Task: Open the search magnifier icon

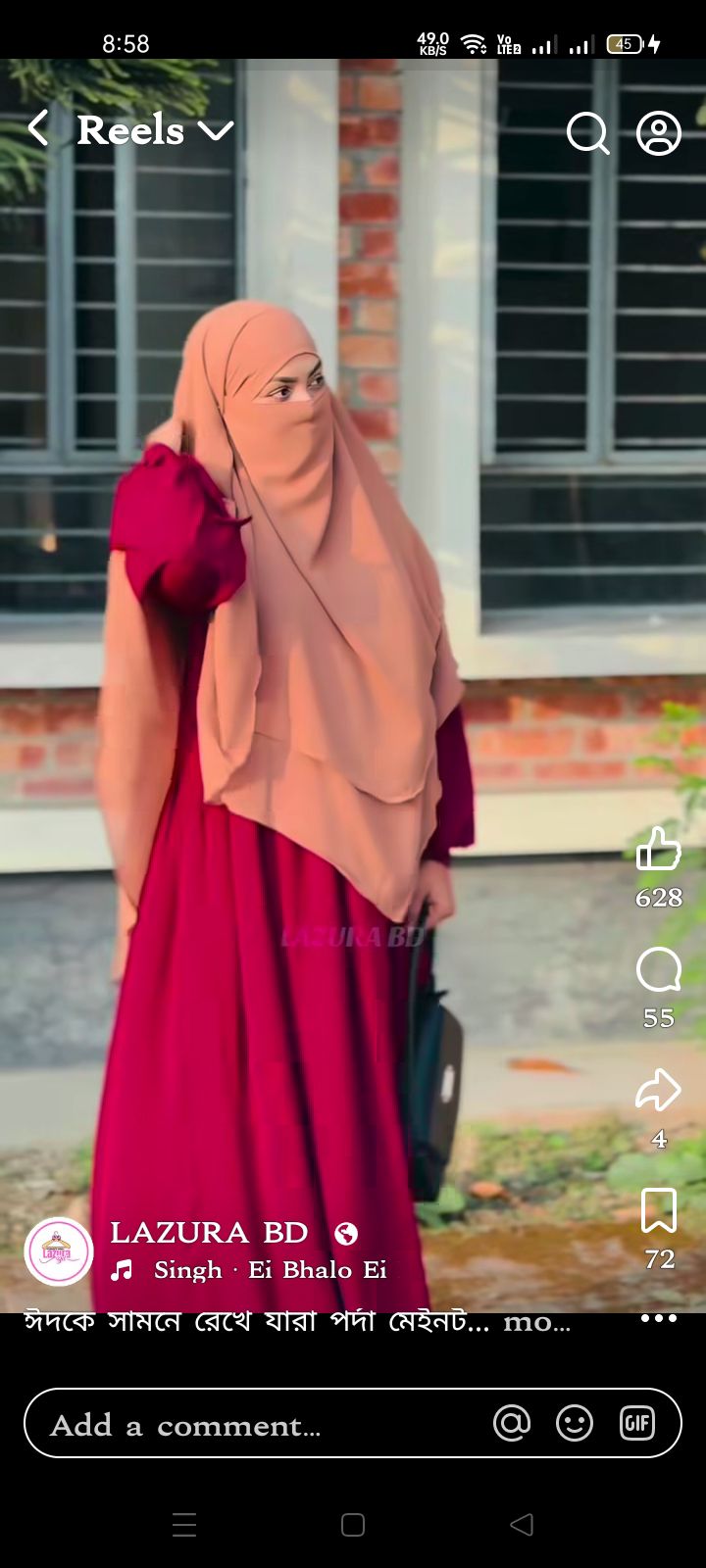Action: pos(587,132)
